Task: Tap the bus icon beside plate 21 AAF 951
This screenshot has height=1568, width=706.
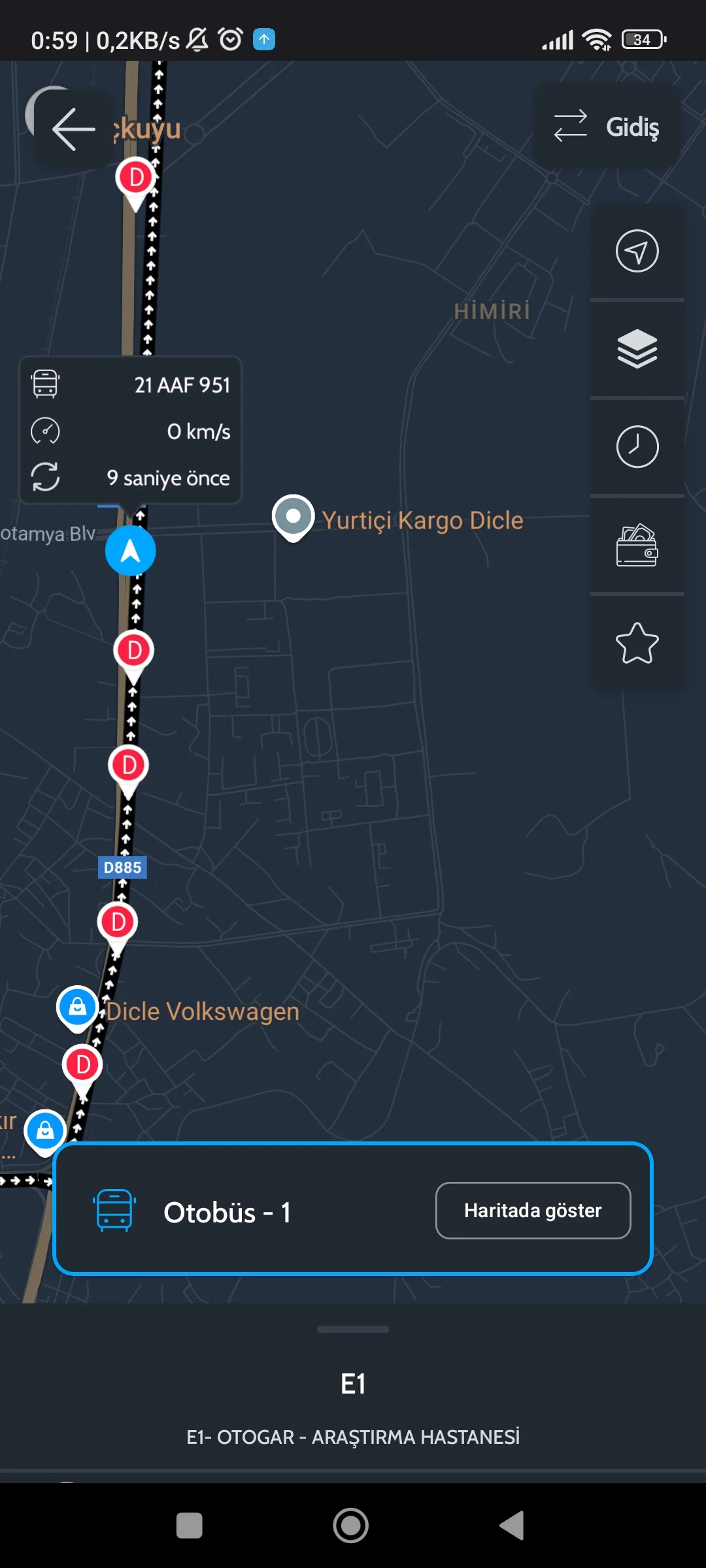Action: pos(44,384)
